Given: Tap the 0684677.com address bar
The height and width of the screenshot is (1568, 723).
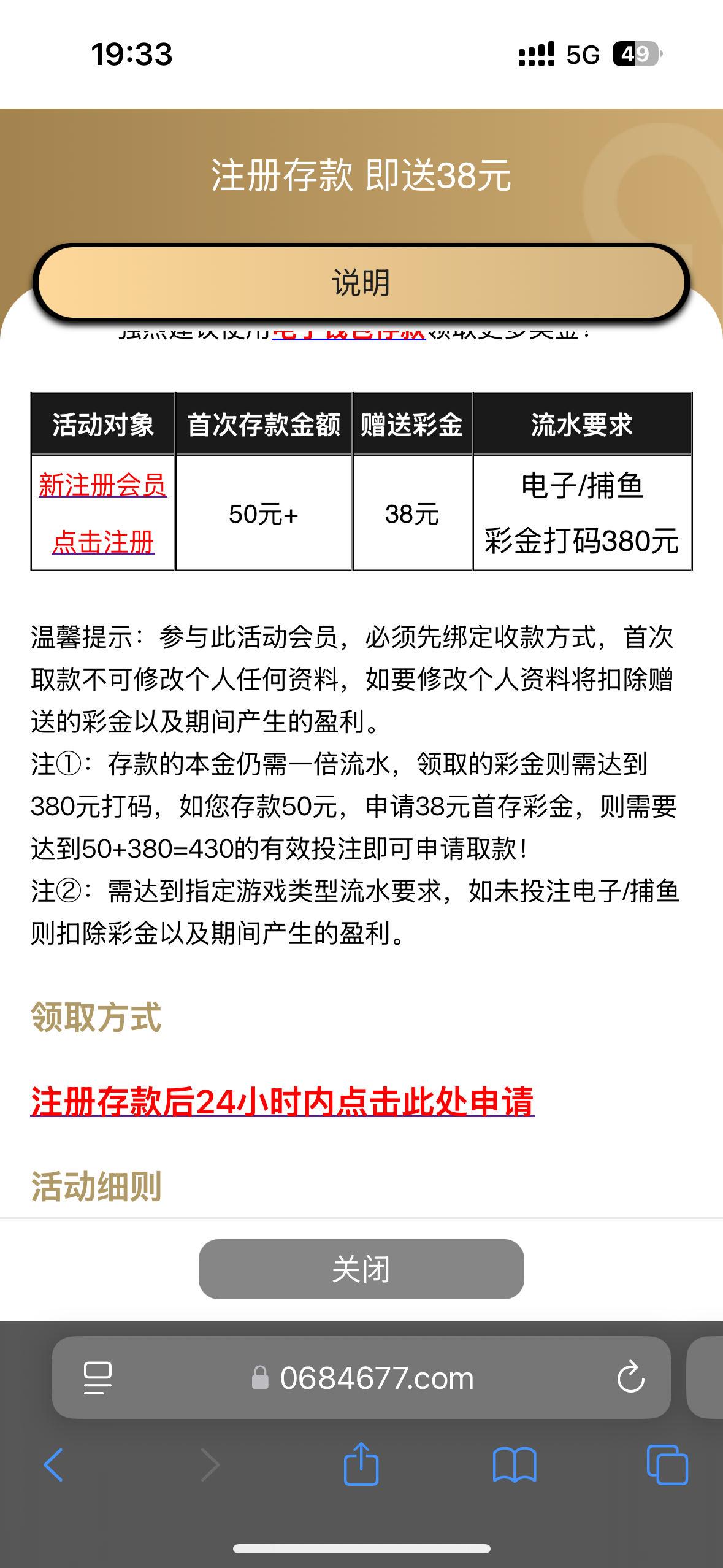Looking at the screenshot, I should click(377, 1378).
